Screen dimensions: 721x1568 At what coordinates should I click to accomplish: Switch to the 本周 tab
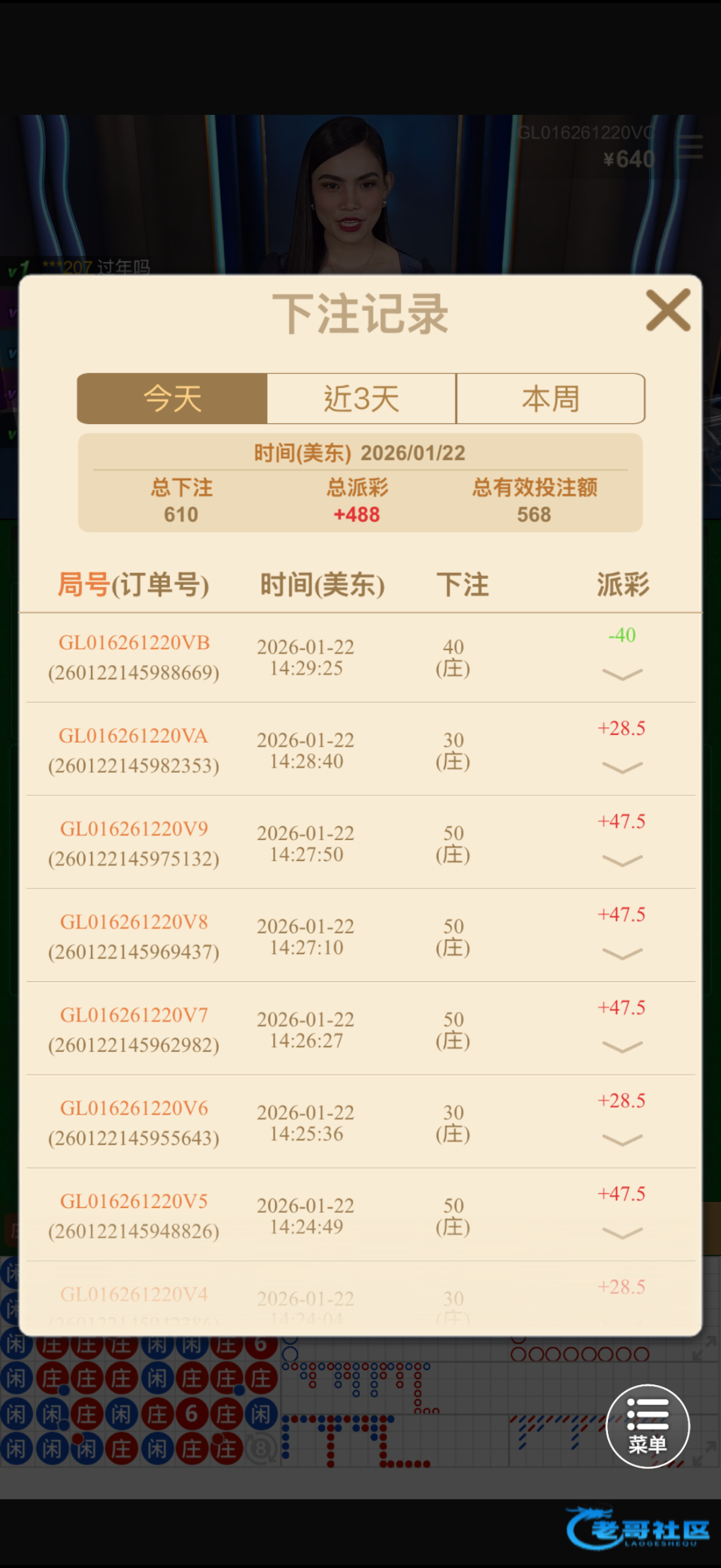pyautogui.click(x=551, y=399)
